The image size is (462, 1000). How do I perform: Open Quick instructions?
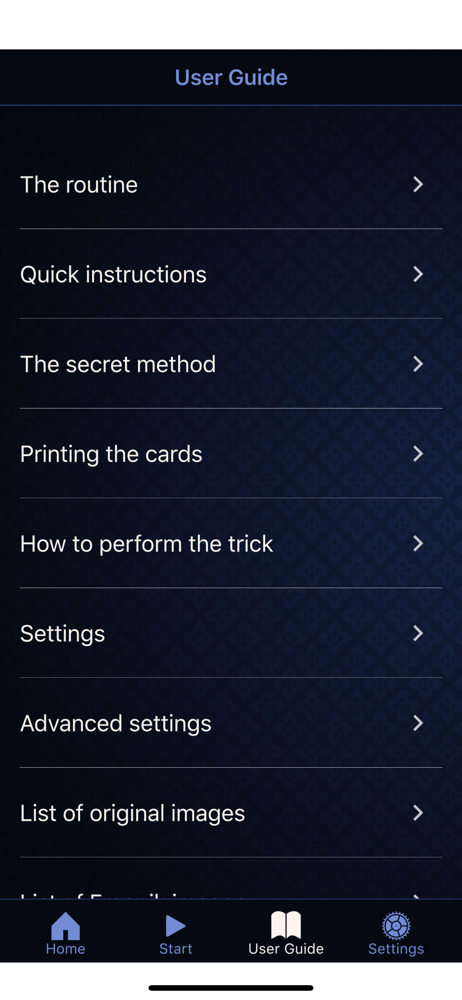[231, 274]
